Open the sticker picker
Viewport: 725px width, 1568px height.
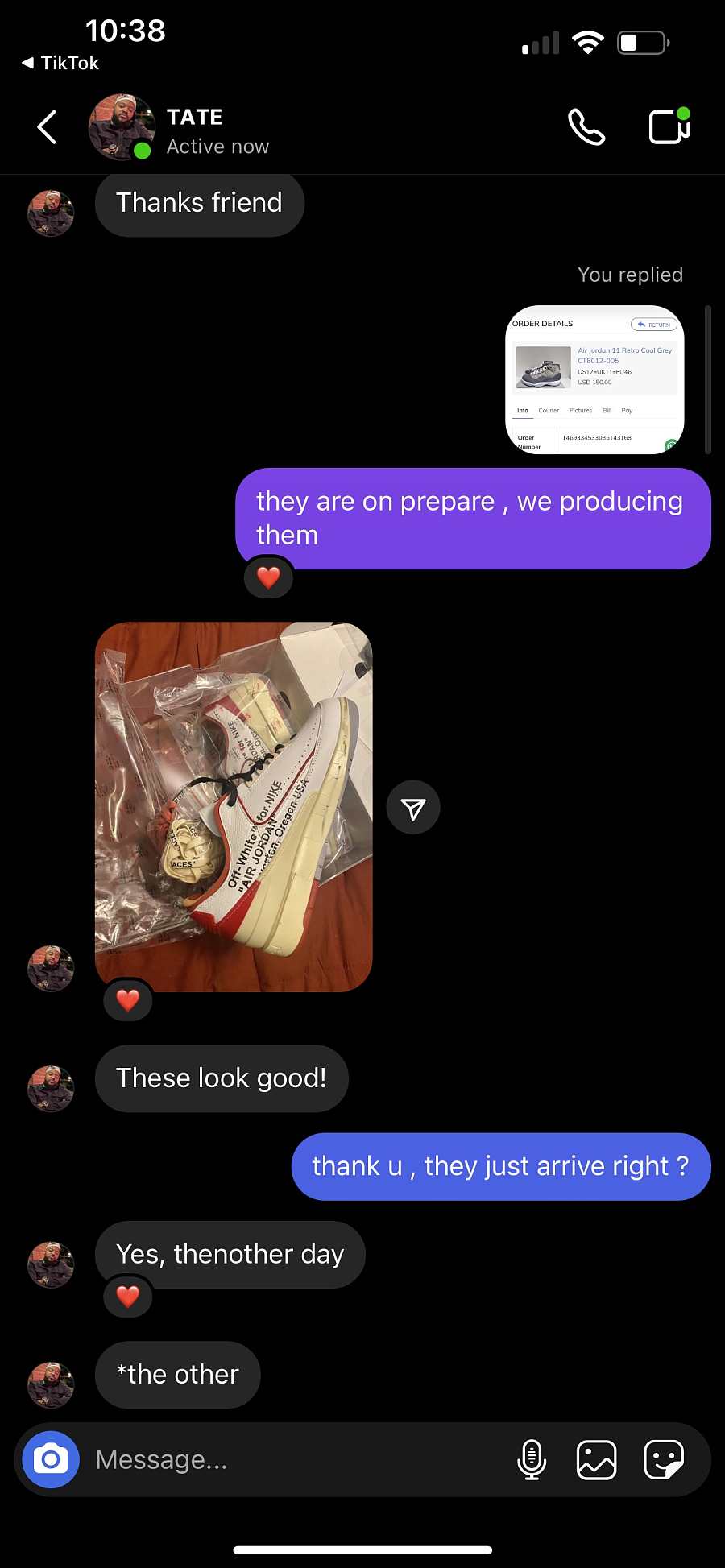664,1459
